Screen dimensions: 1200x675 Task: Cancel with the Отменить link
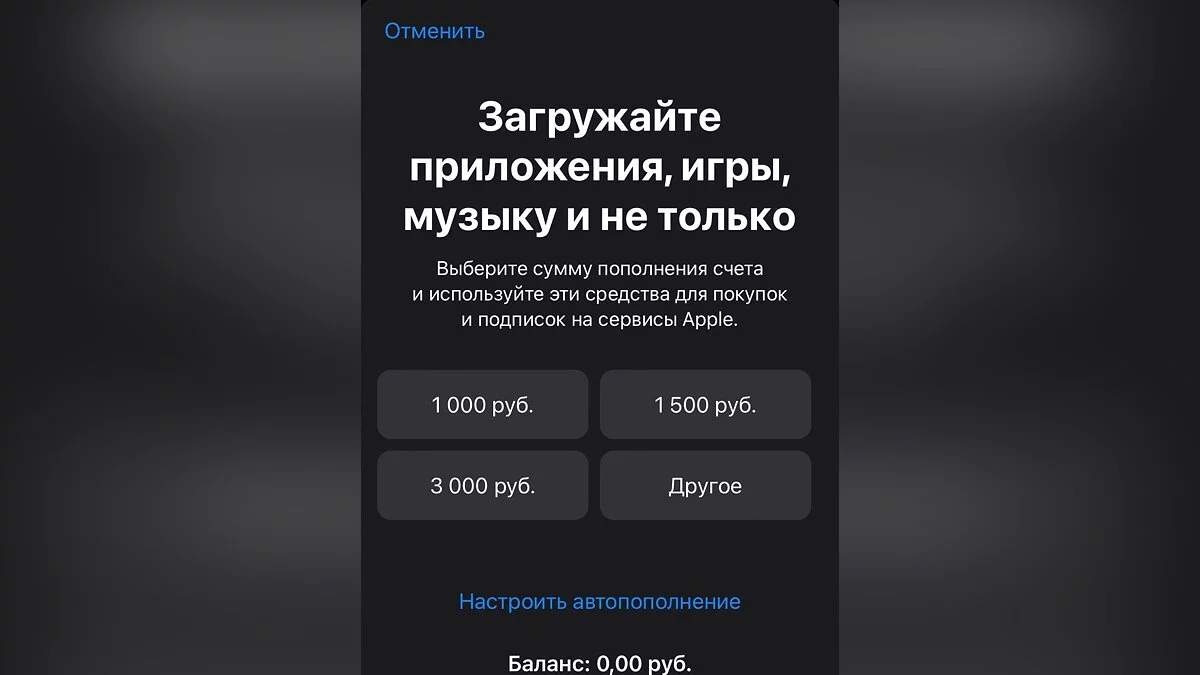pos(434,31)
